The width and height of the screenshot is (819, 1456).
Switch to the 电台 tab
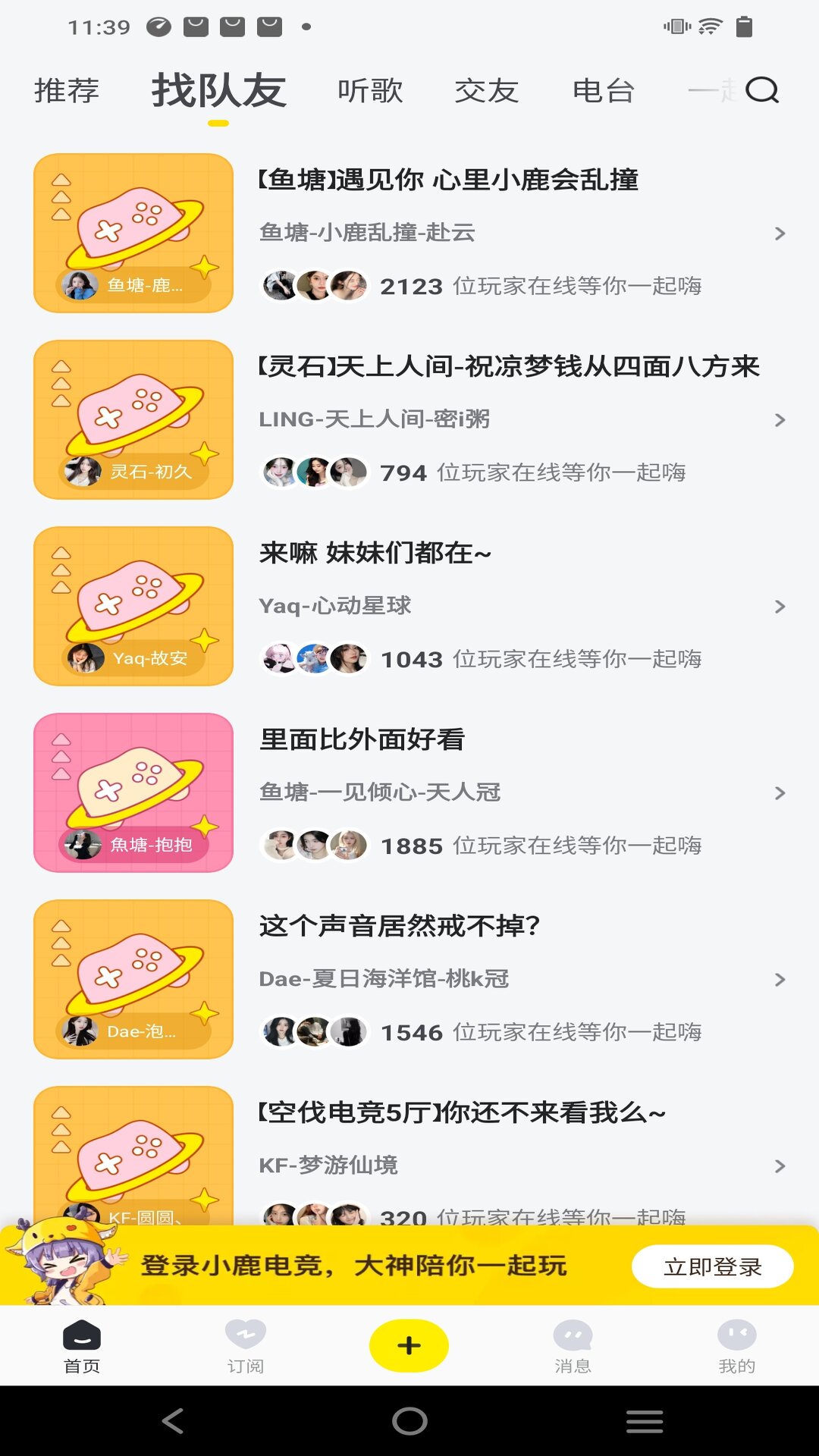[x=604, y=91]
